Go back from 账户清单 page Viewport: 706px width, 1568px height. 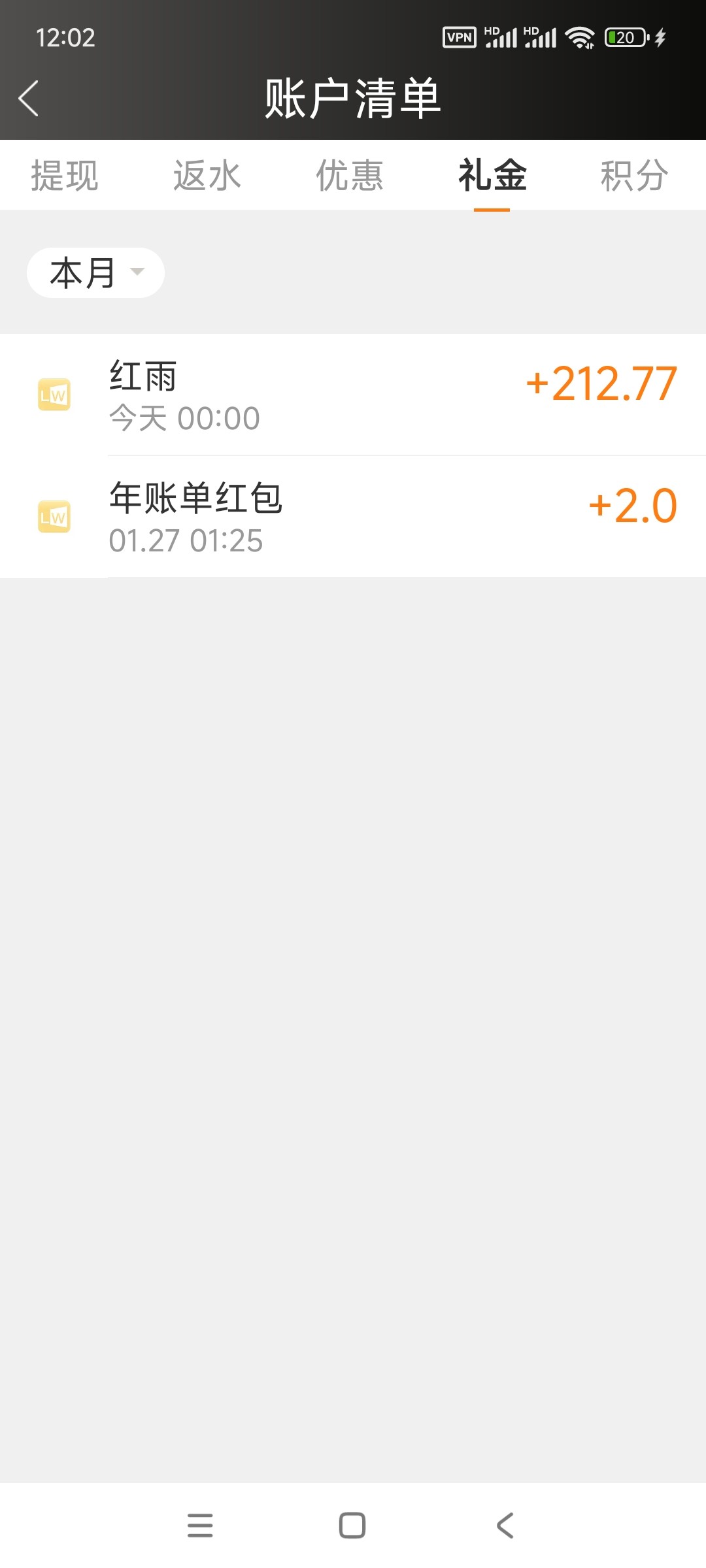pyautogui.click(x=29, y=99)
